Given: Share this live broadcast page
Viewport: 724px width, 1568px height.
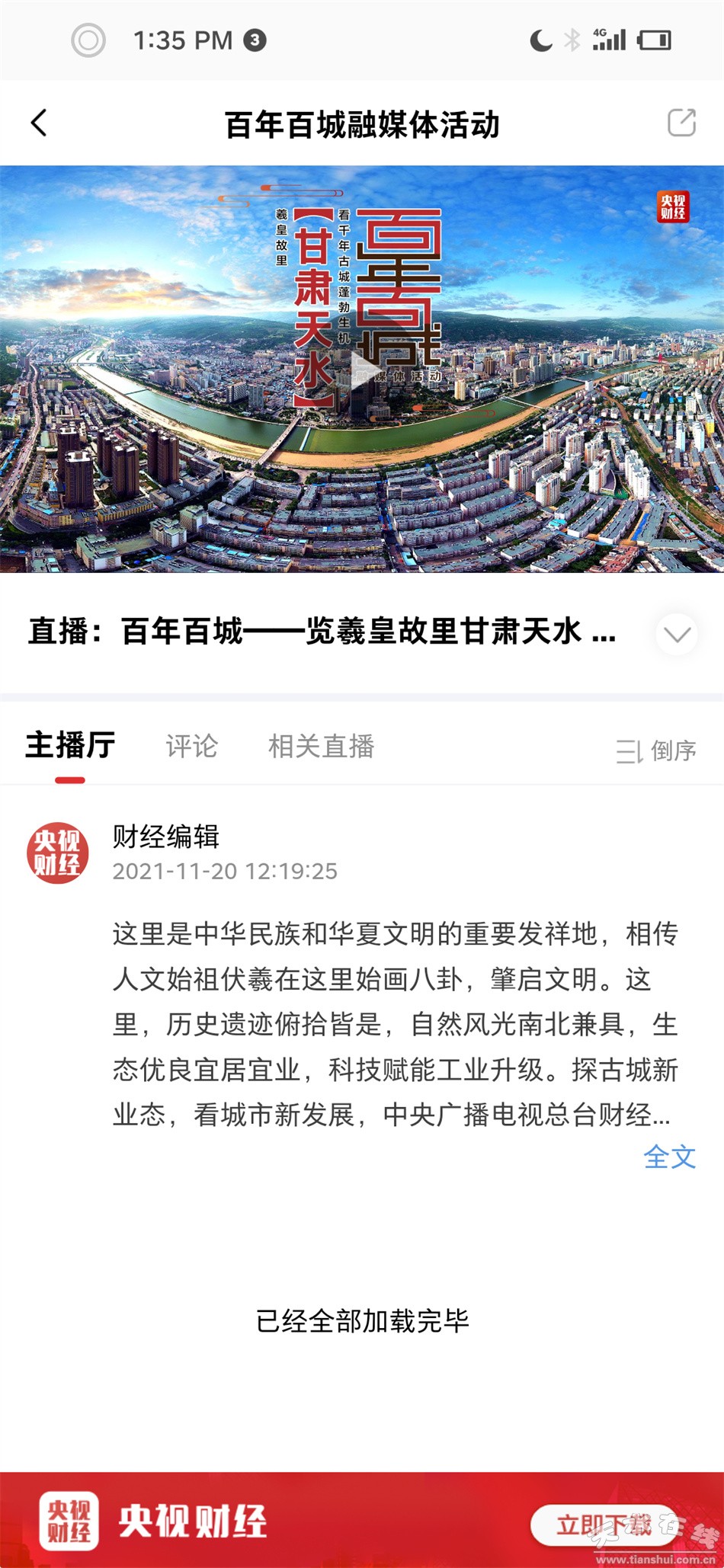Looking at the screenshot, I should coord(681,123).
